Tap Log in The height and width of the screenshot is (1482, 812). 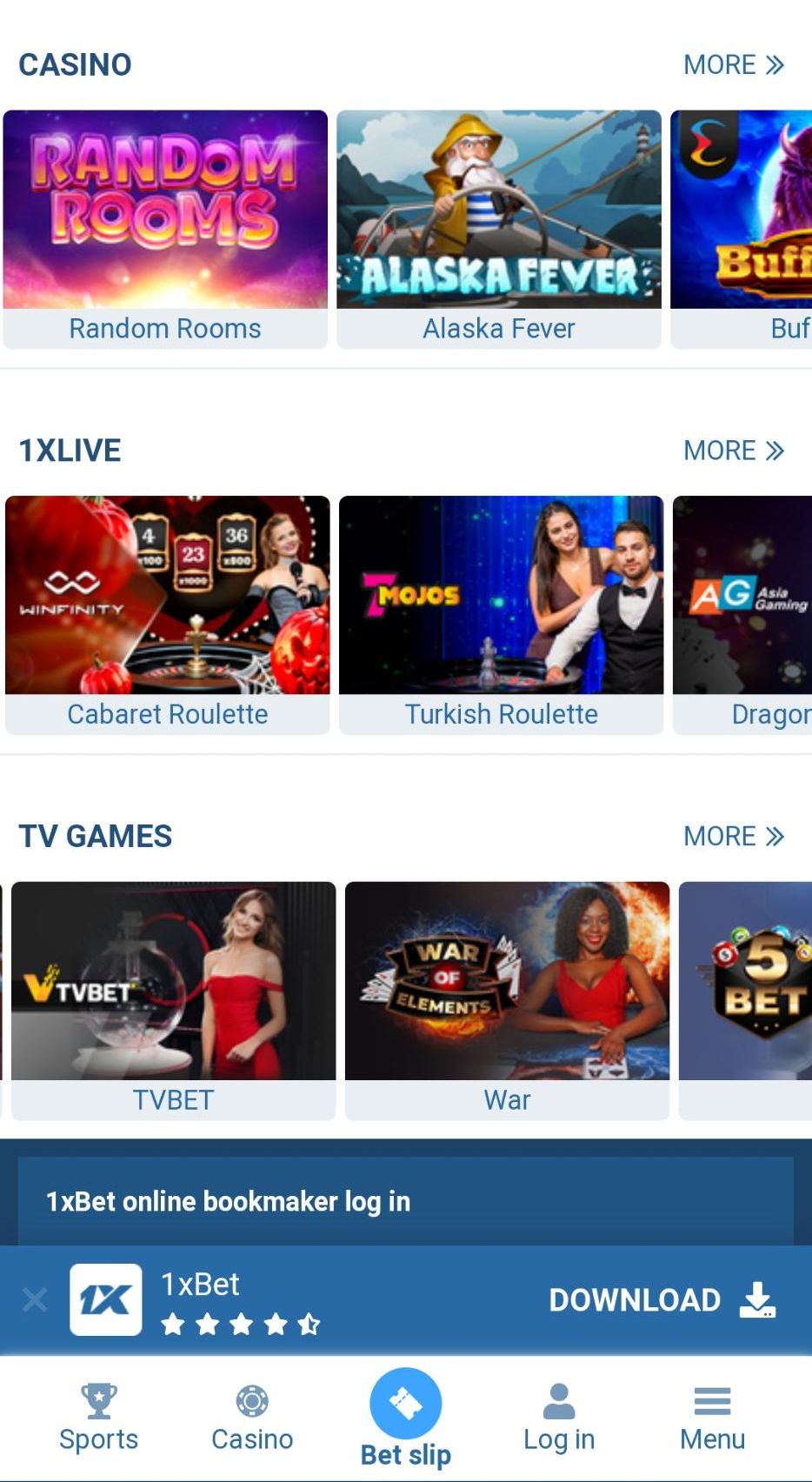[x=559, y=1418]
